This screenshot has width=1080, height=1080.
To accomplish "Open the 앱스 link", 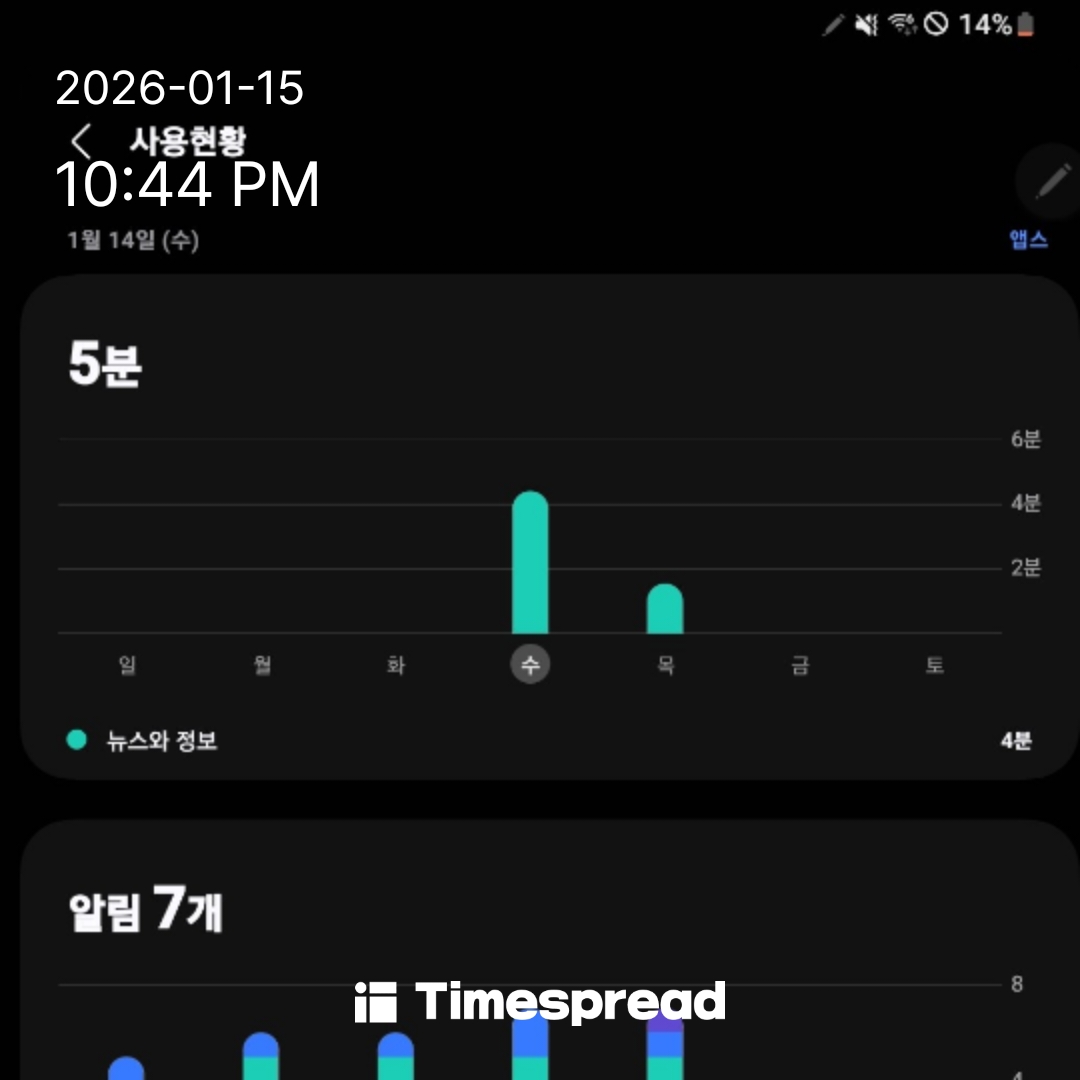I will (x=1027, y=240).
